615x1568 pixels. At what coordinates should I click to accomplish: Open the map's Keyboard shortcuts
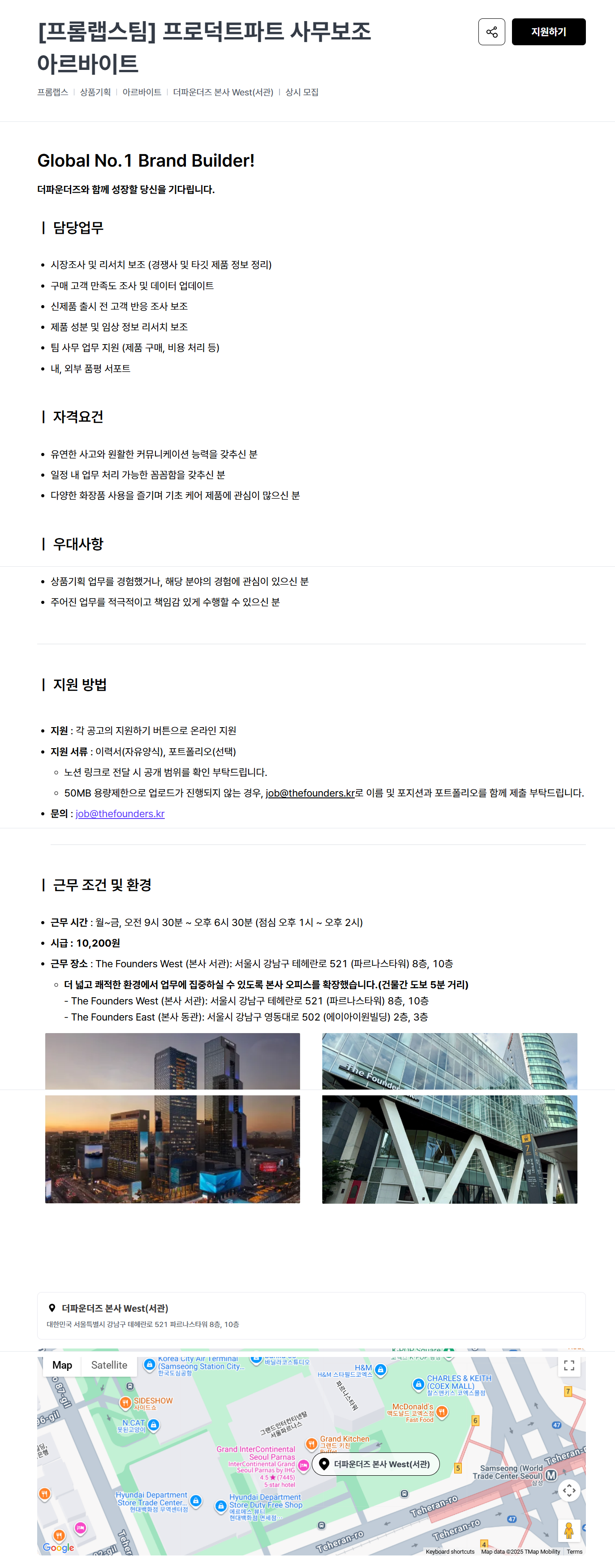(450, 1551)
